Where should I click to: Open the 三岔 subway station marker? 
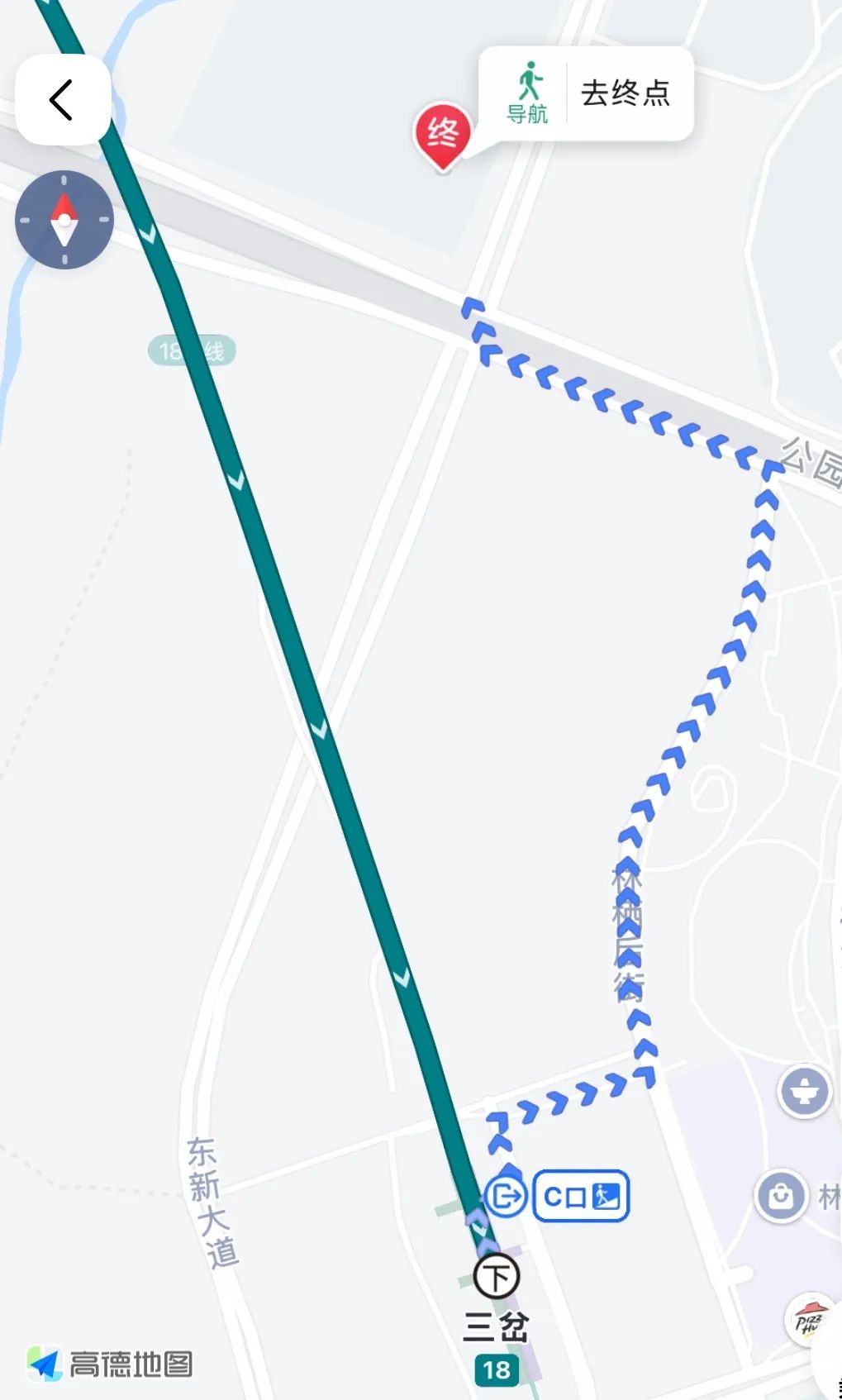click(497, 1277)
